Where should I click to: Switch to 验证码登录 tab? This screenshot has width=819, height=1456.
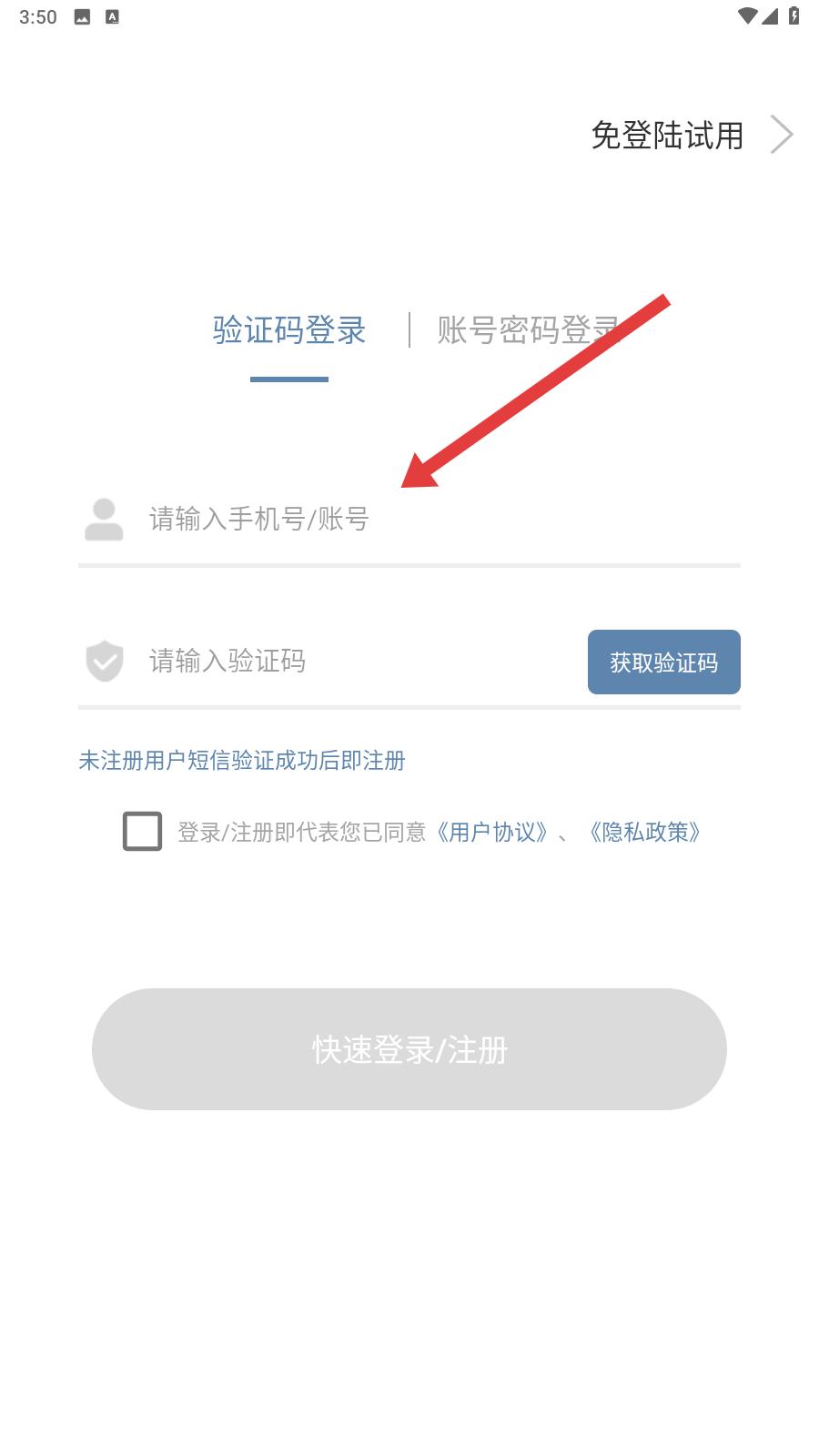[289, 329]
